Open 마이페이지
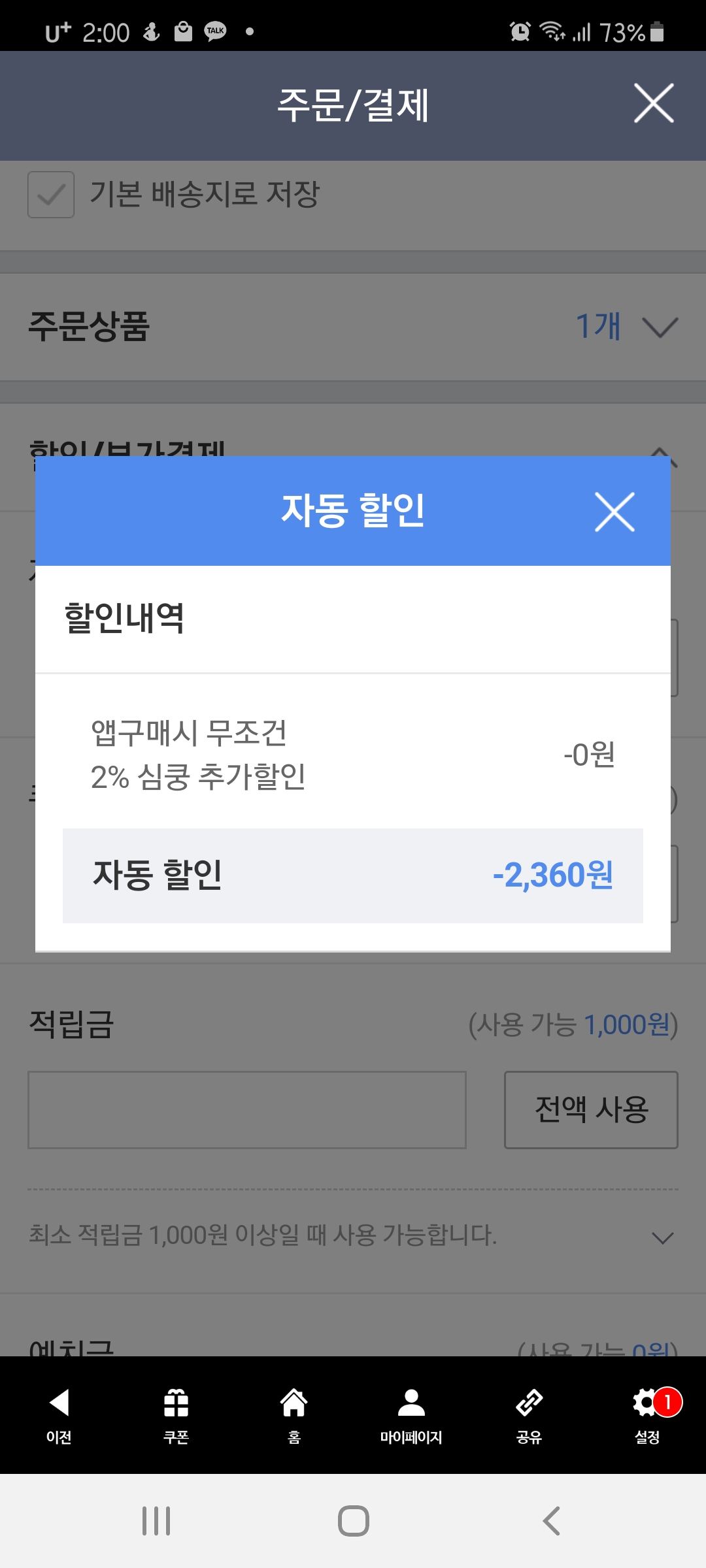 tap(412, 1415)
